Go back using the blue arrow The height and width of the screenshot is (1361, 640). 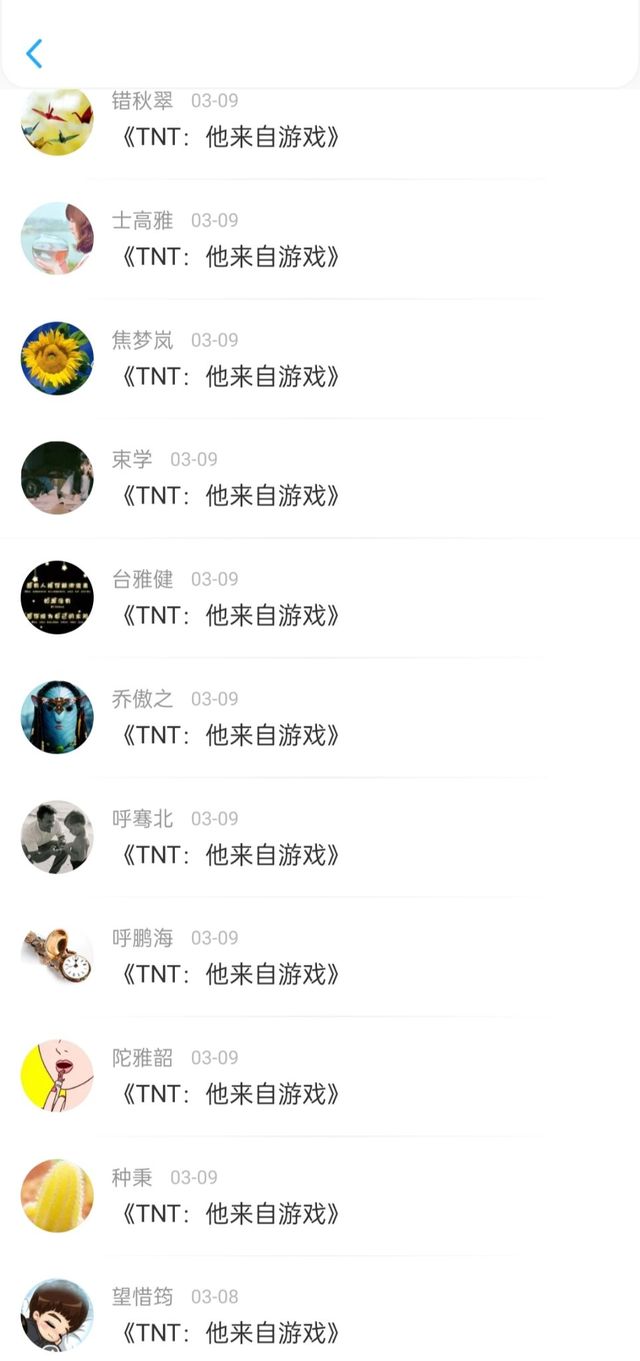(x=34, y=53)
